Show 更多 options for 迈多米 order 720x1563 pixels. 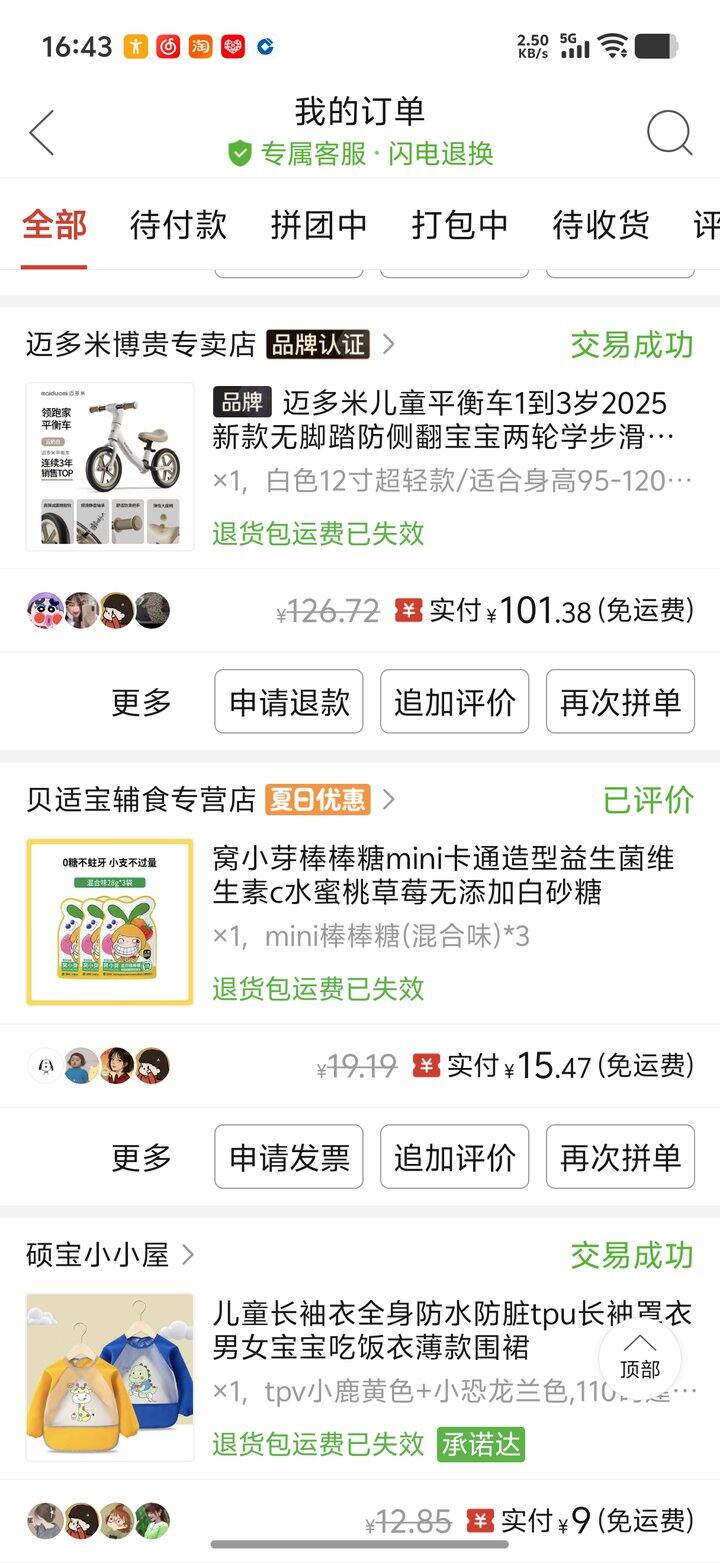[x=141, y=702]
